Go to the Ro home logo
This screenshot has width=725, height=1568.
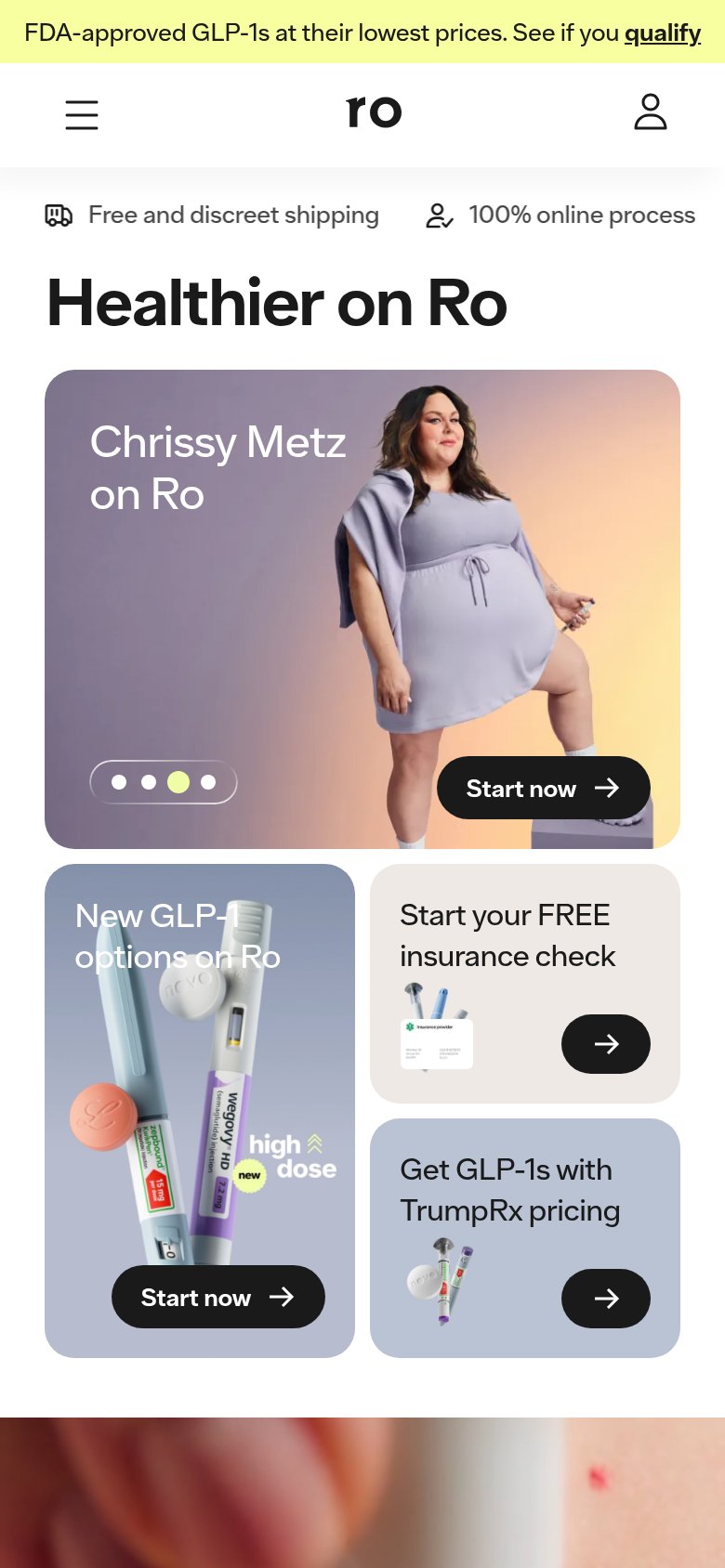coord(374,111)
